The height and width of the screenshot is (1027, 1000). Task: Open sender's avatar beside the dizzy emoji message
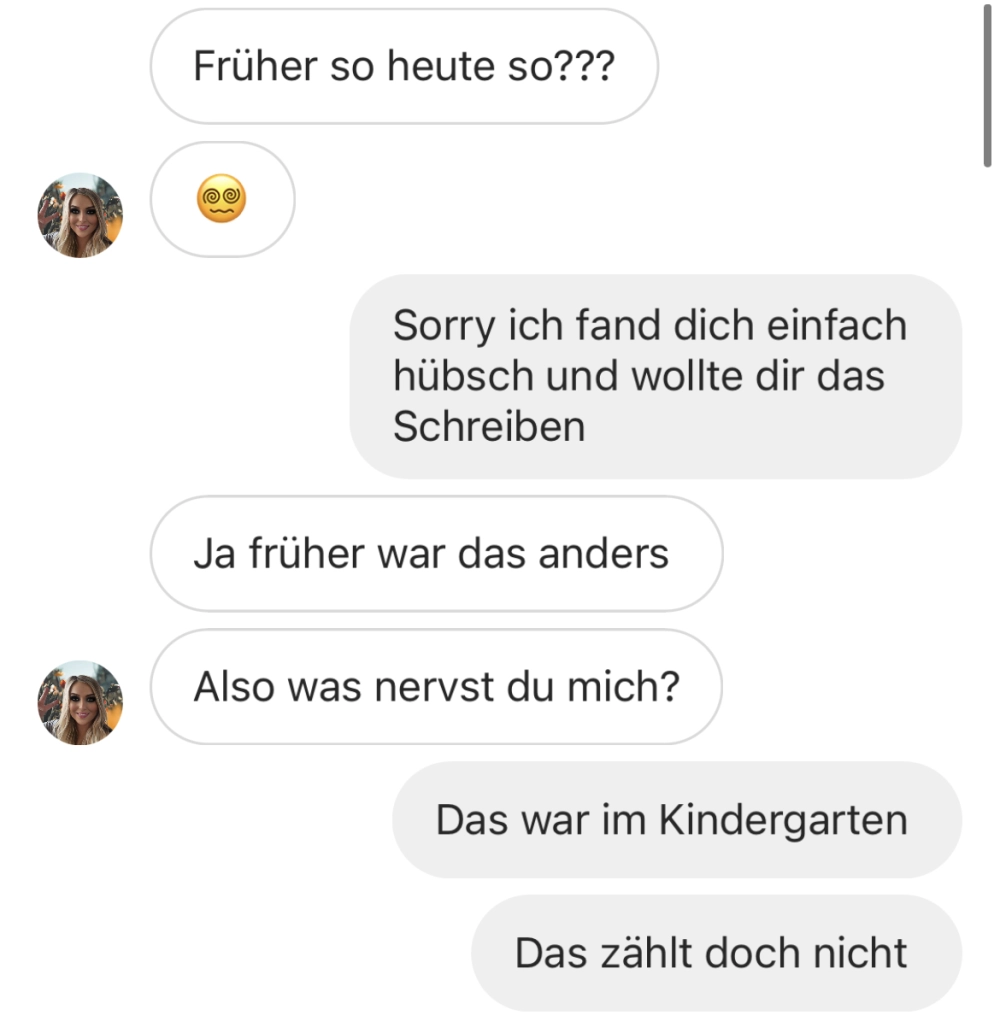coord(80,215)
